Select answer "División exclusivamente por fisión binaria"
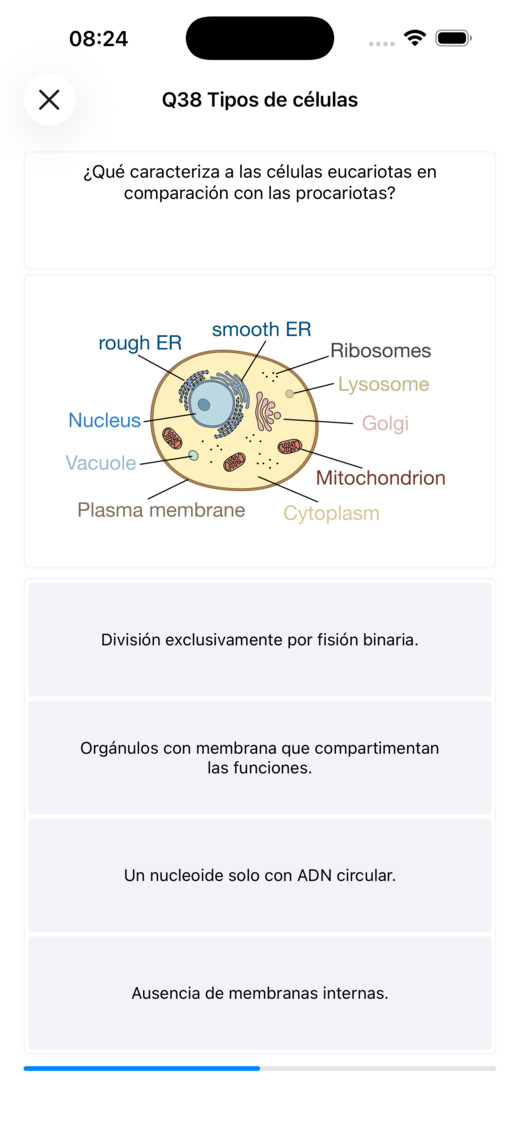This screenshot has height=1130, width=520. (x=260, y=639)
